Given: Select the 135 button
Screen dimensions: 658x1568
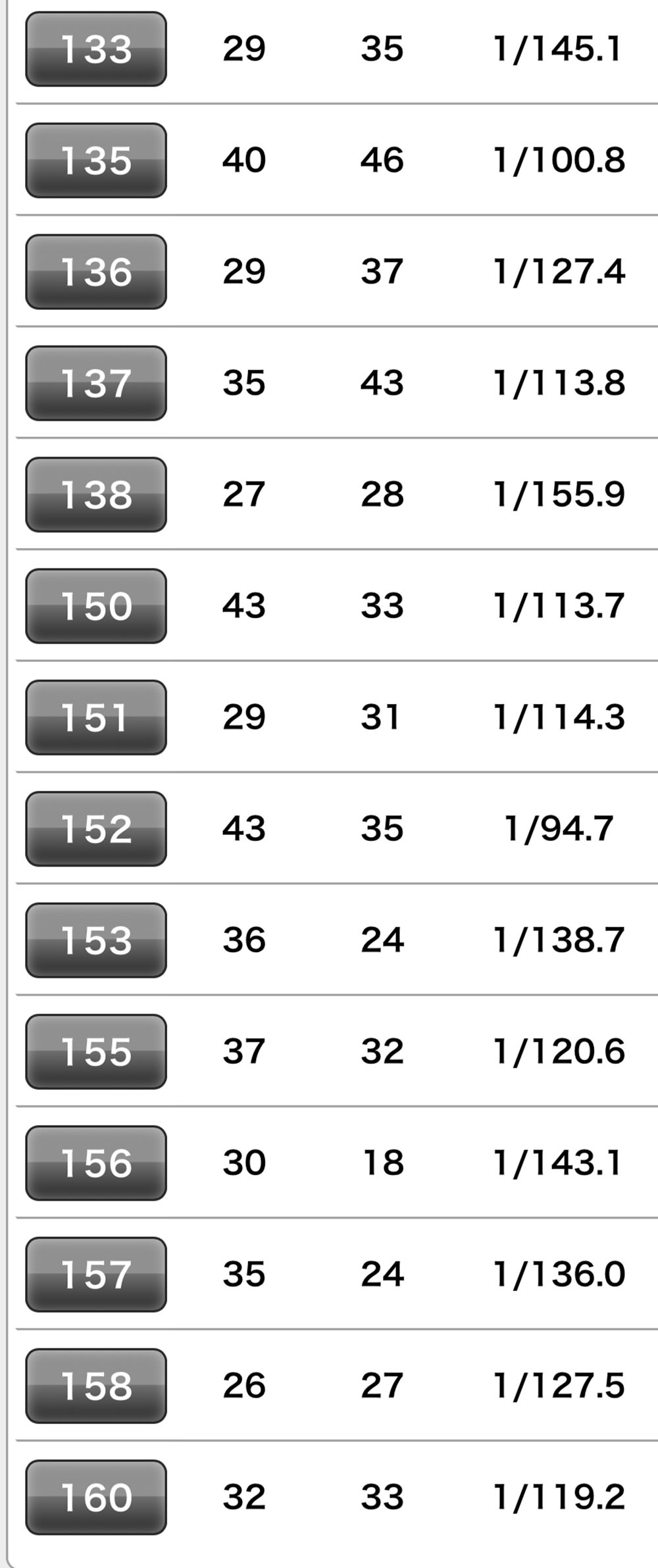Looking at the screenshot, I should click(96, 161).
